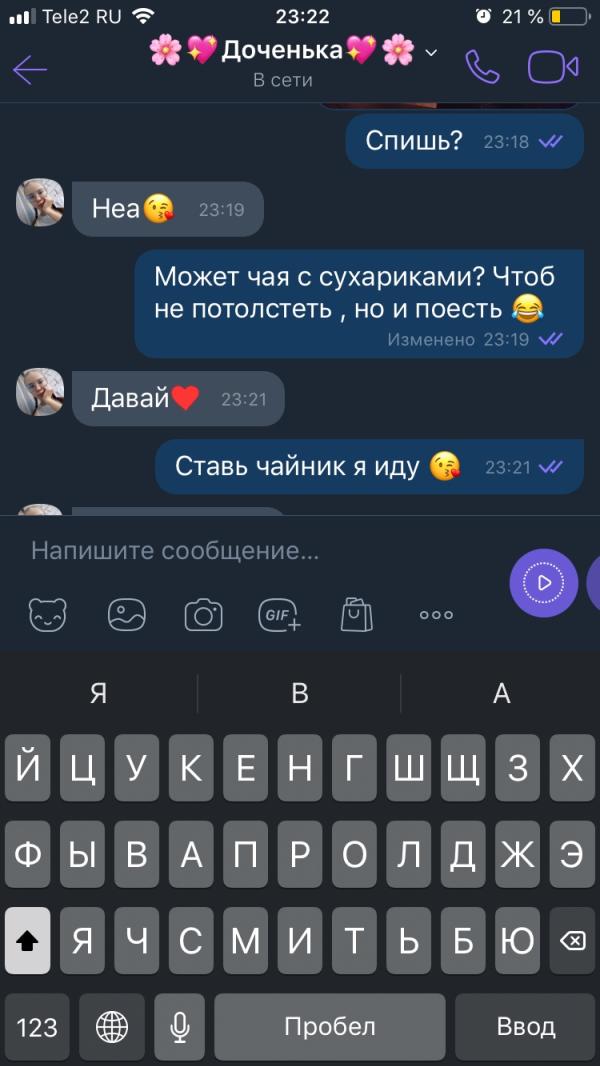The width and height of the screenshot is (600, 1066).
Task: Start a voice call with Доченька
Action: 482,67
